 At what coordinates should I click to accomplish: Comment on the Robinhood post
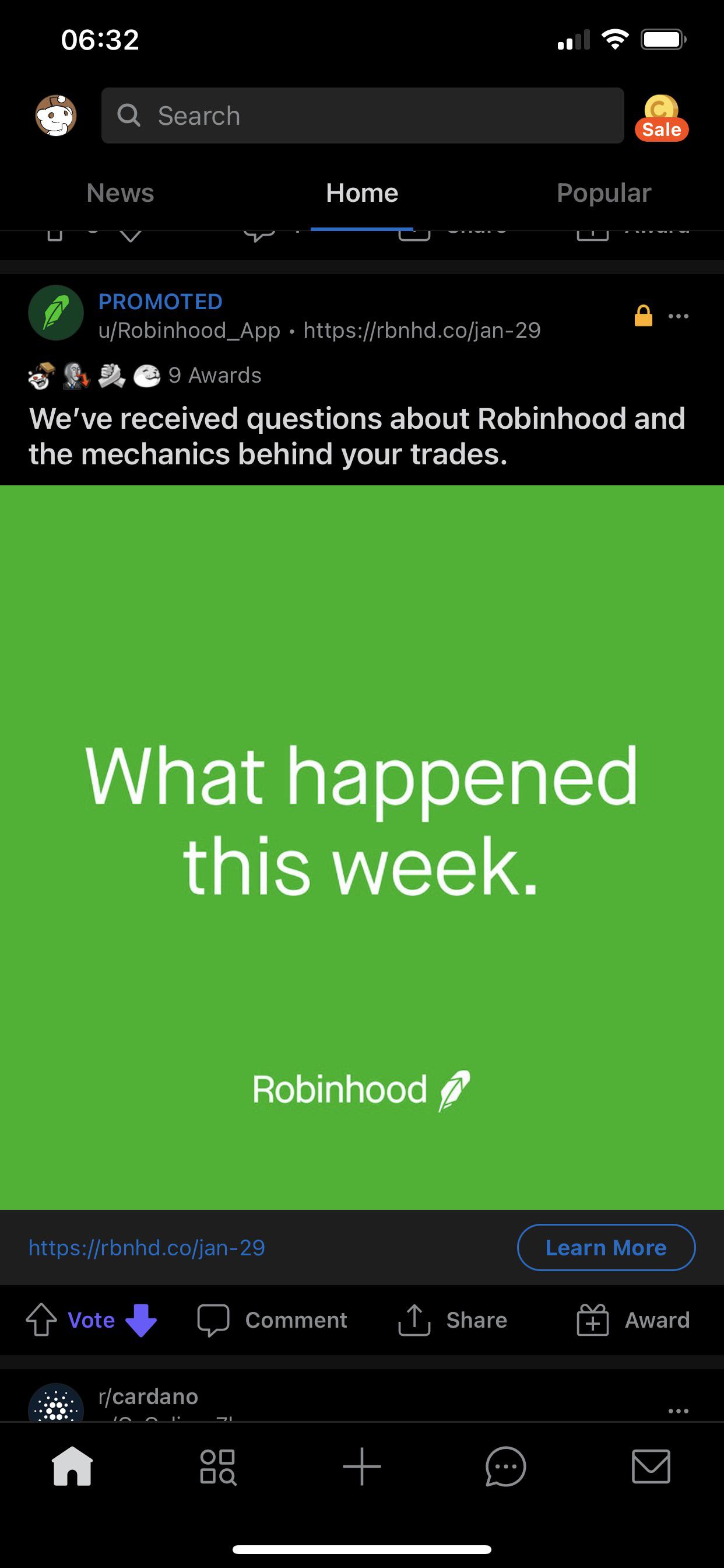point(273,1319)
